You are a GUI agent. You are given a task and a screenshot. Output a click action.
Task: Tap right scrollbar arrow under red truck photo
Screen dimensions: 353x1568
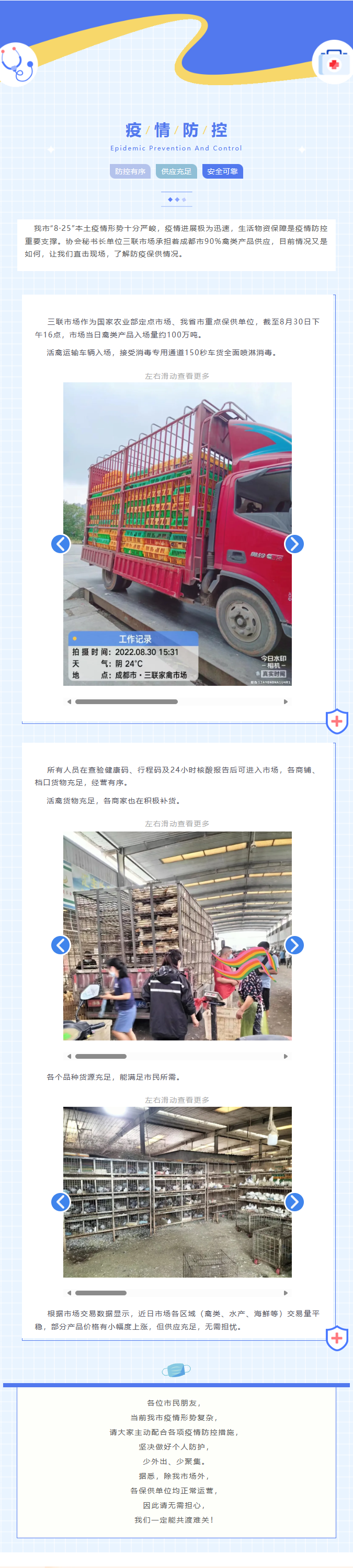click(x=286, y=702)
